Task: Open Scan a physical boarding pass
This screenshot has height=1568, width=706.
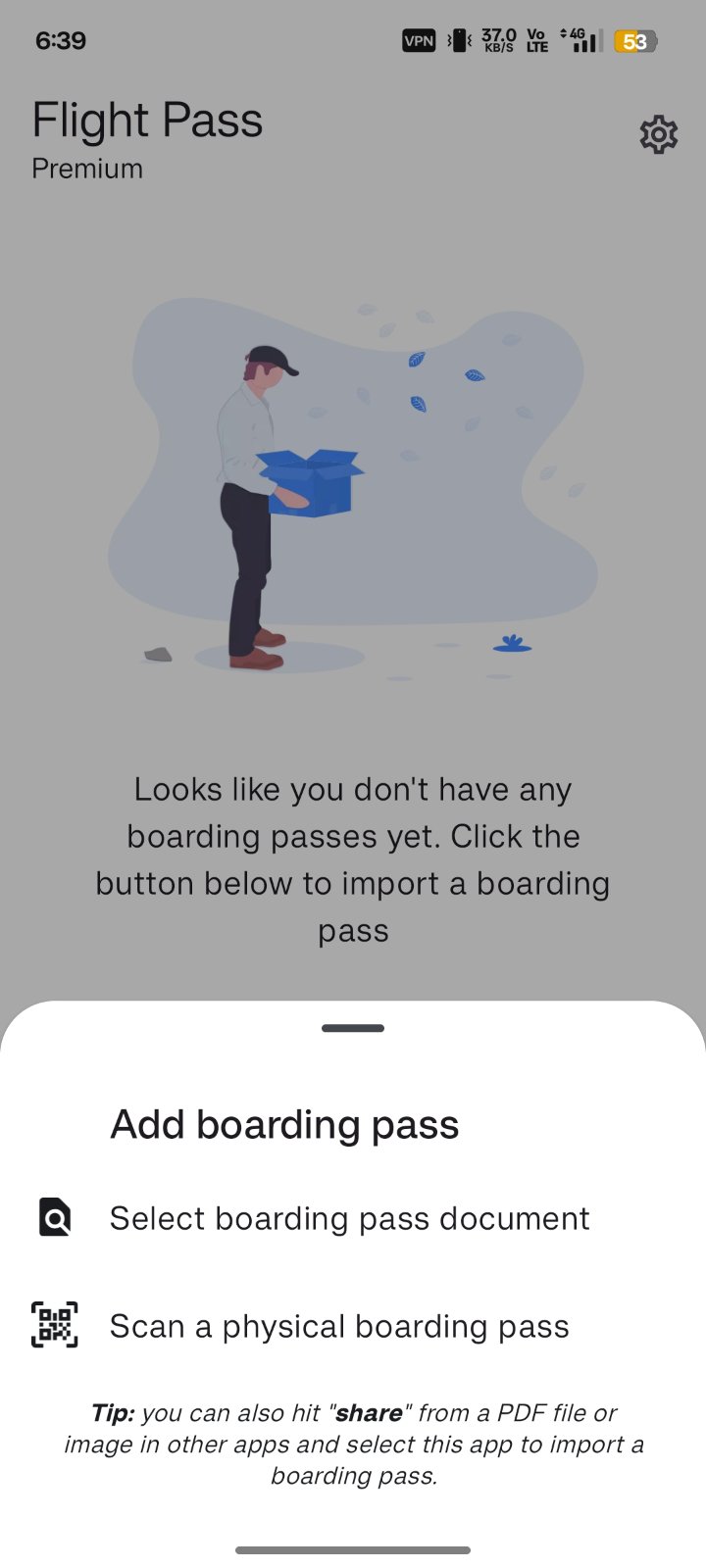Action: click(x=353, y=1326)
